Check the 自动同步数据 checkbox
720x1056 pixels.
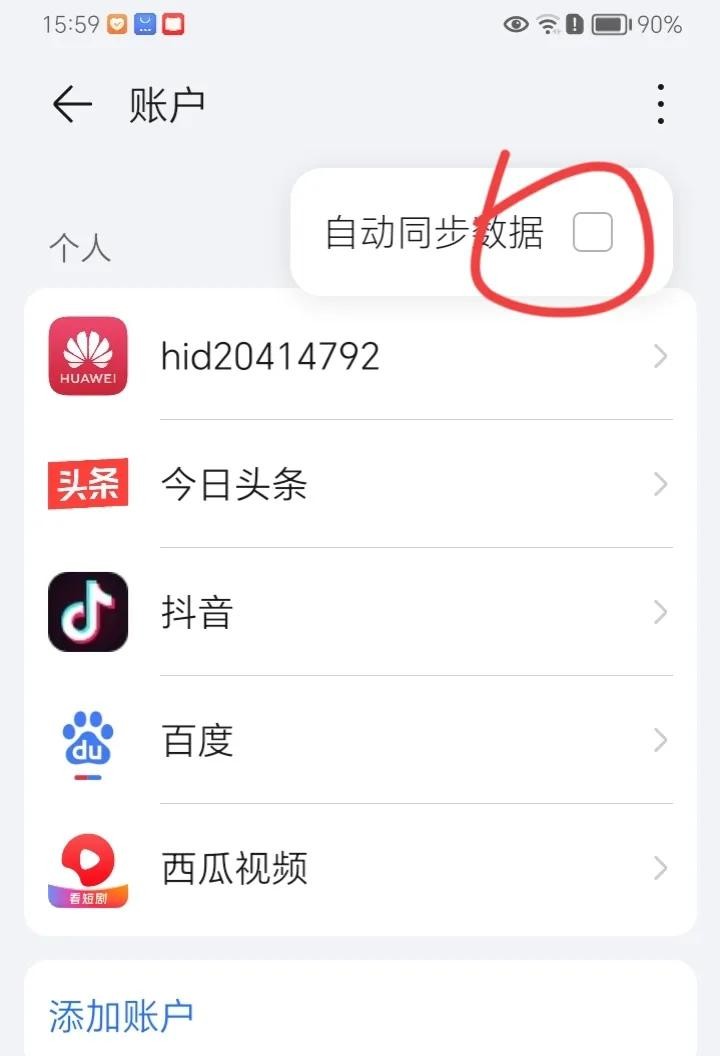[592, 233]
